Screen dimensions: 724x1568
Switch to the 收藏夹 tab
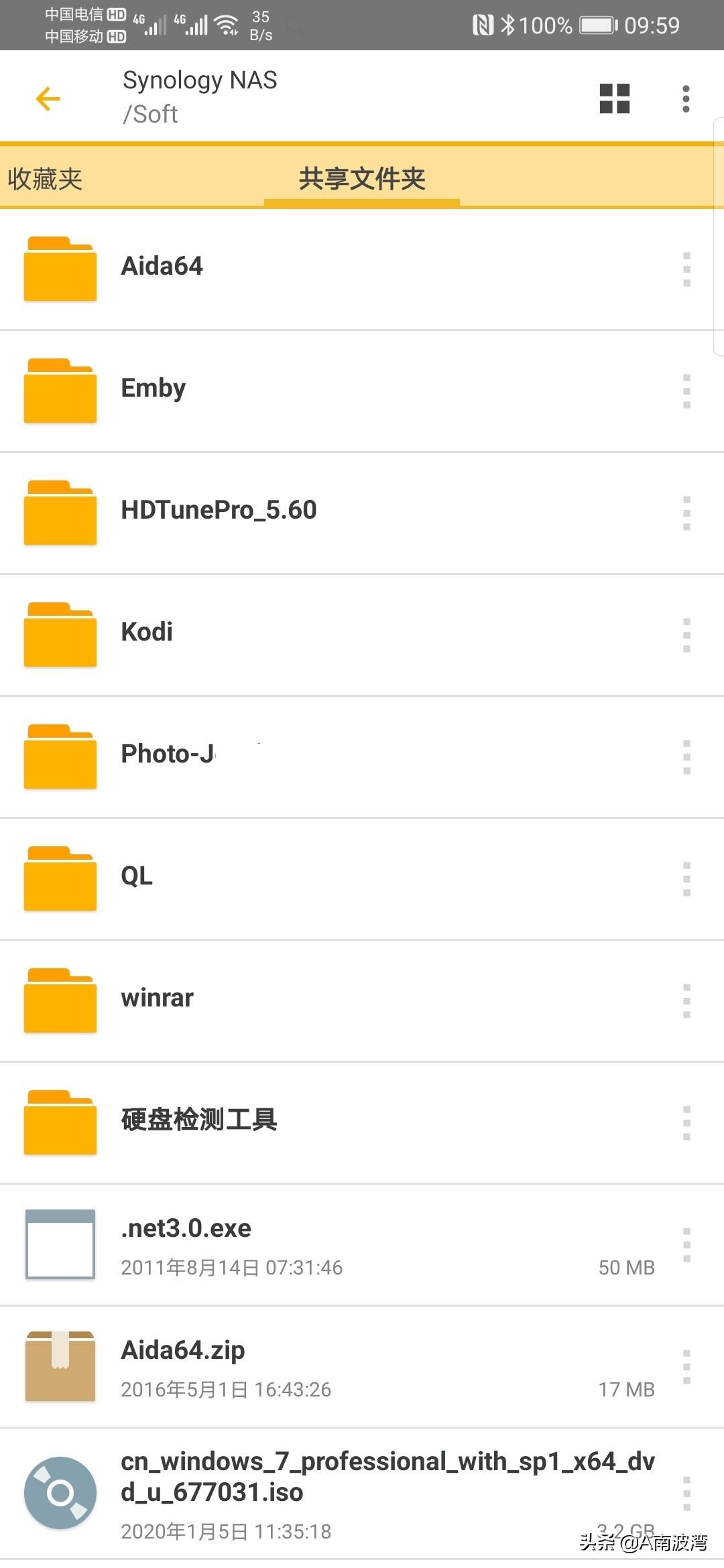(x=45, y=179)
